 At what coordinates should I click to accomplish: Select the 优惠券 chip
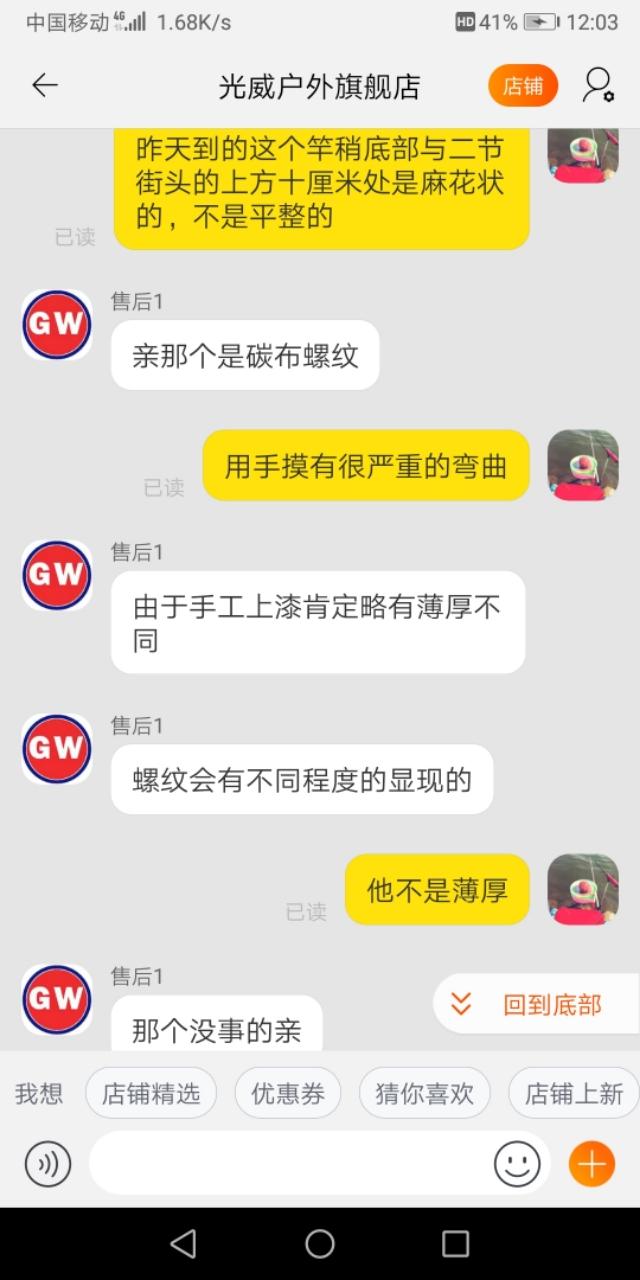(x=288, y=1093)
